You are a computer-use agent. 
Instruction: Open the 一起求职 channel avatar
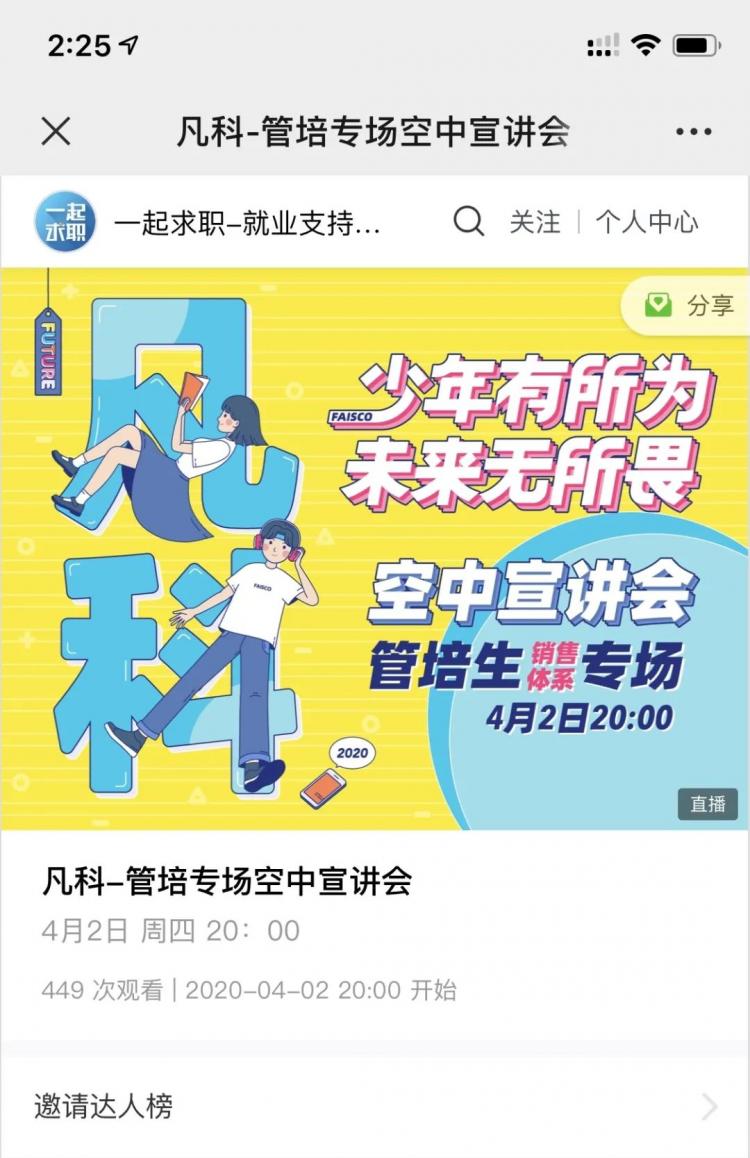66,222
